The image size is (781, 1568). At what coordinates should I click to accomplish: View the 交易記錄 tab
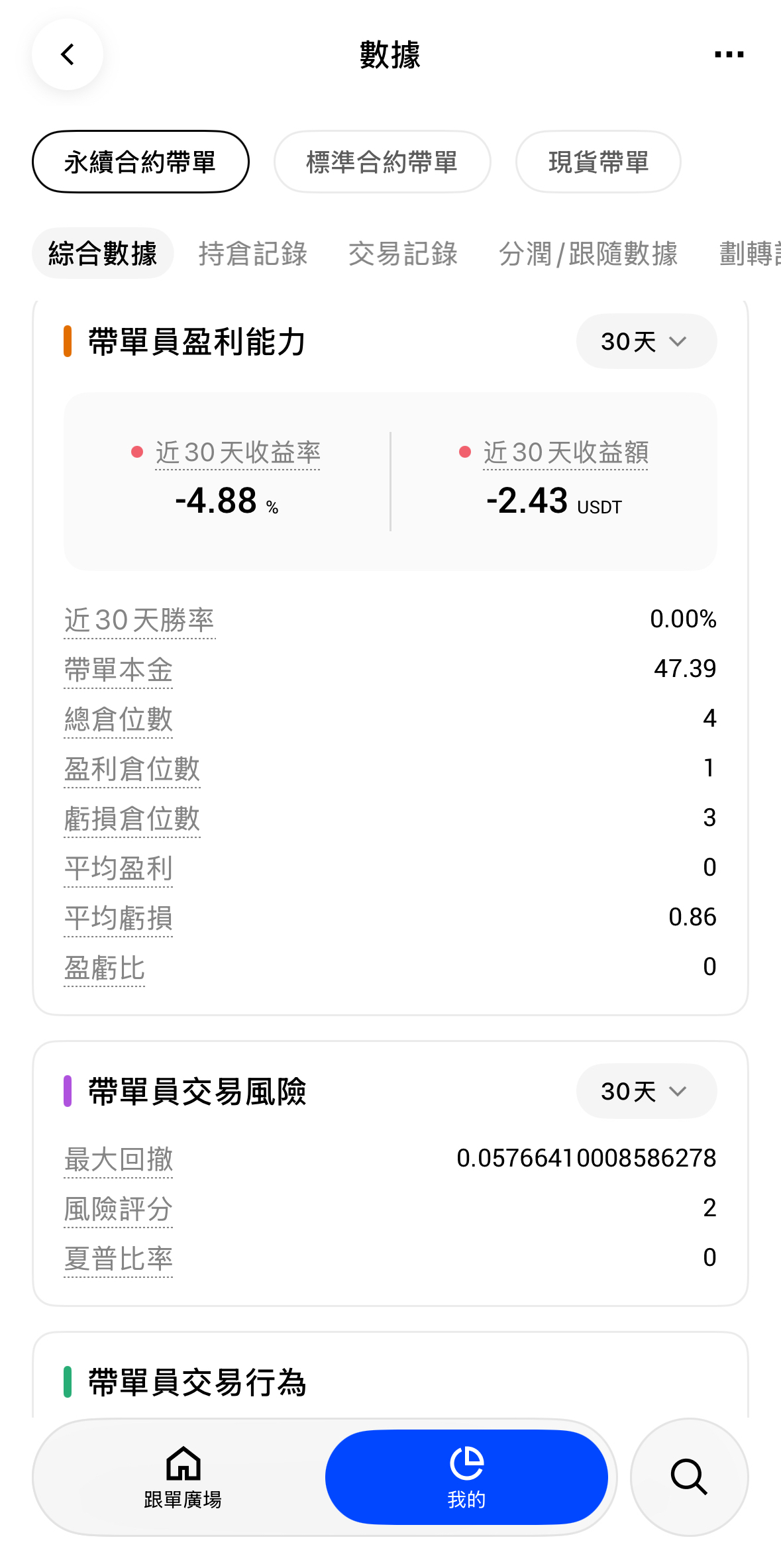(403, 253)
